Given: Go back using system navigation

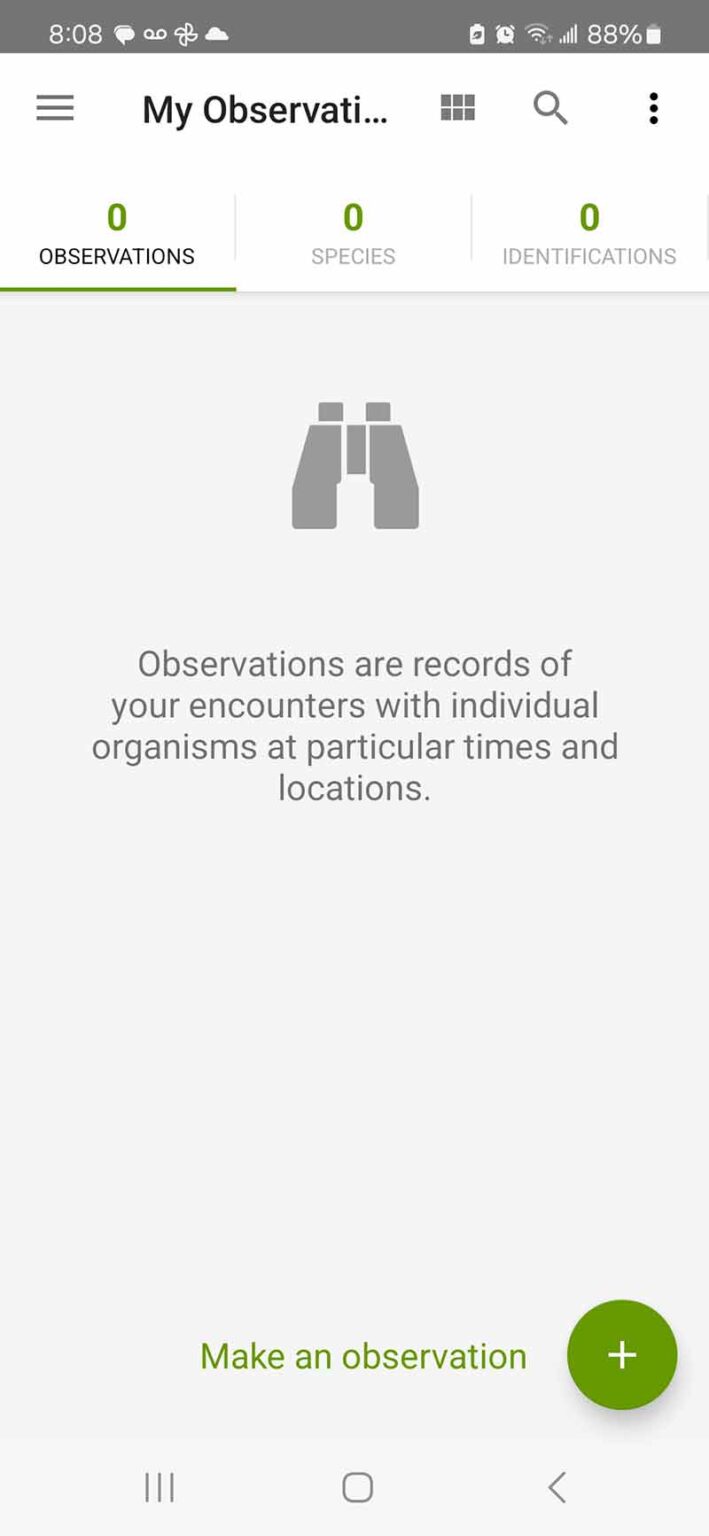Looking at the screenshot, I should (x=557, y=1487).
